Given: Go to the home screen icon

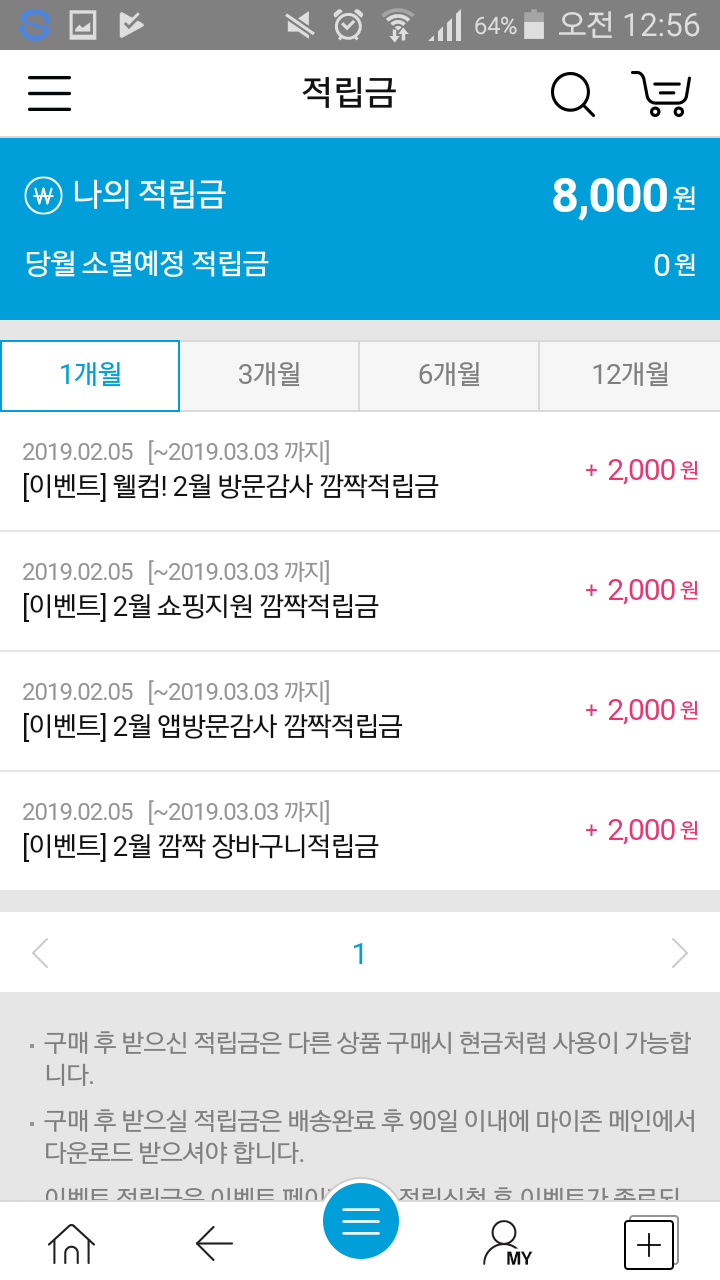Looking at the screenshot, I should (72, 1244).
